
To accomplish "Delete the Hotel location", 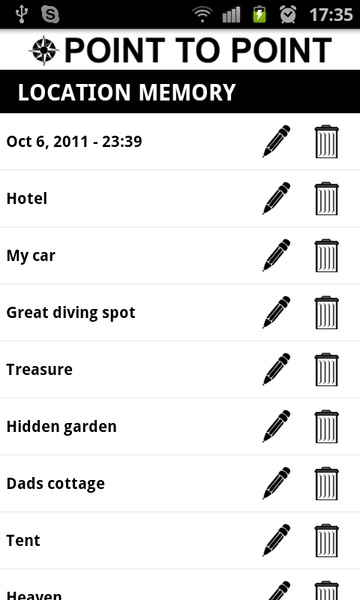I will [x=326, y=198].
